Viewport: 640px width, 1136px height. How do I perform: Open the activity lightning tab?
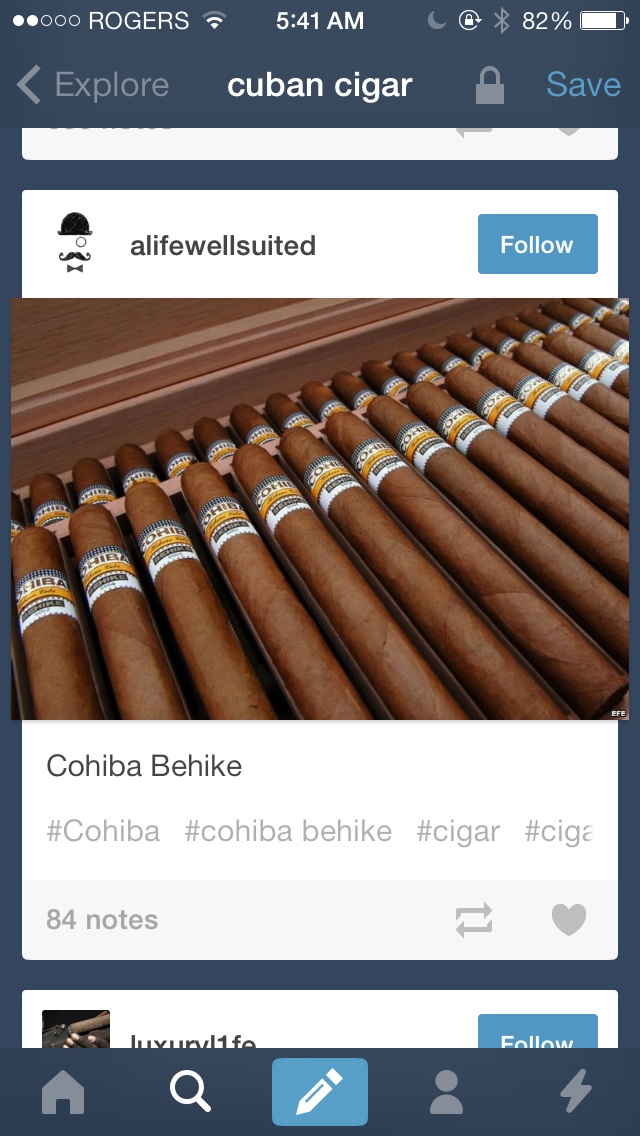[575, 1092]
